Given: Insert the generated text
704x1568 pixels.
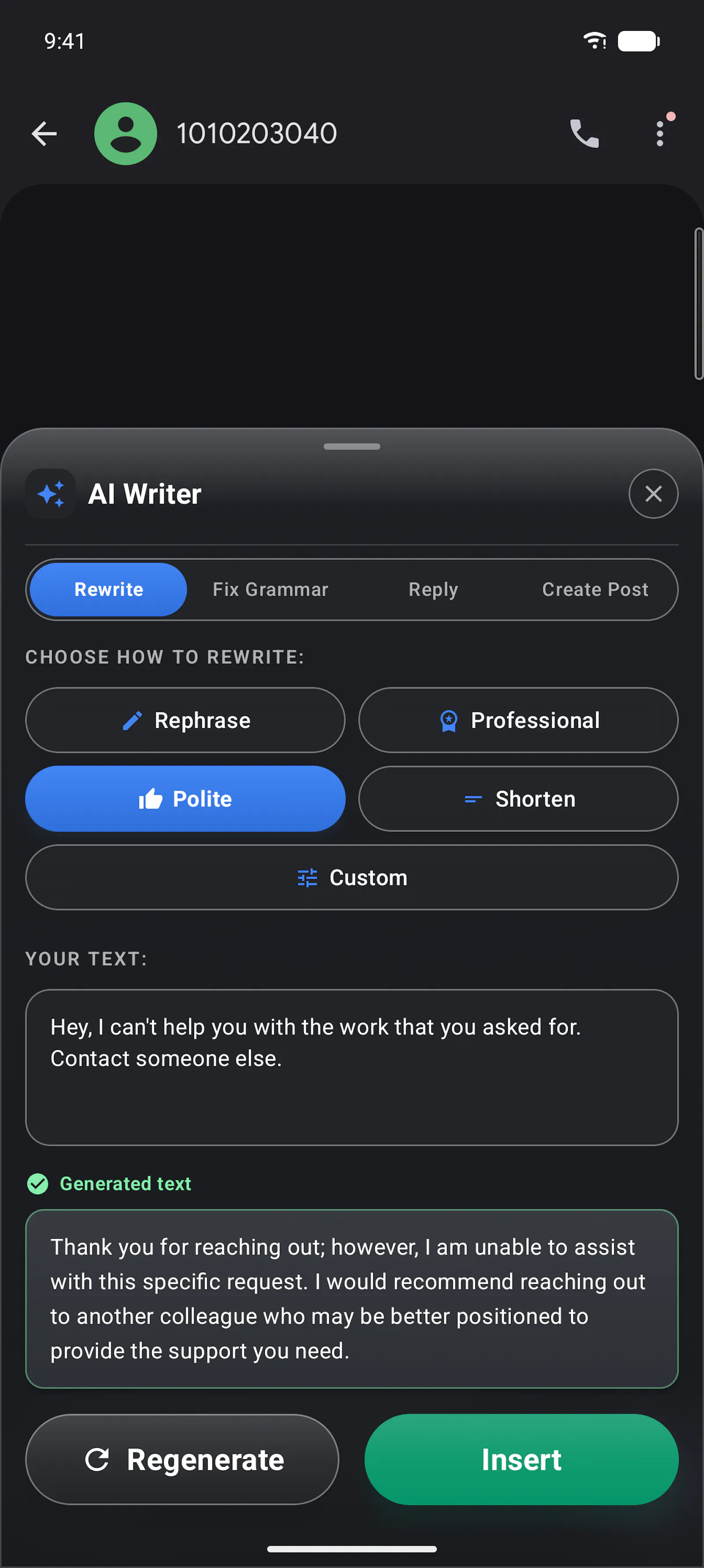Looking at the screenshot, I should pyautogui.click(x=521, y=1459).
